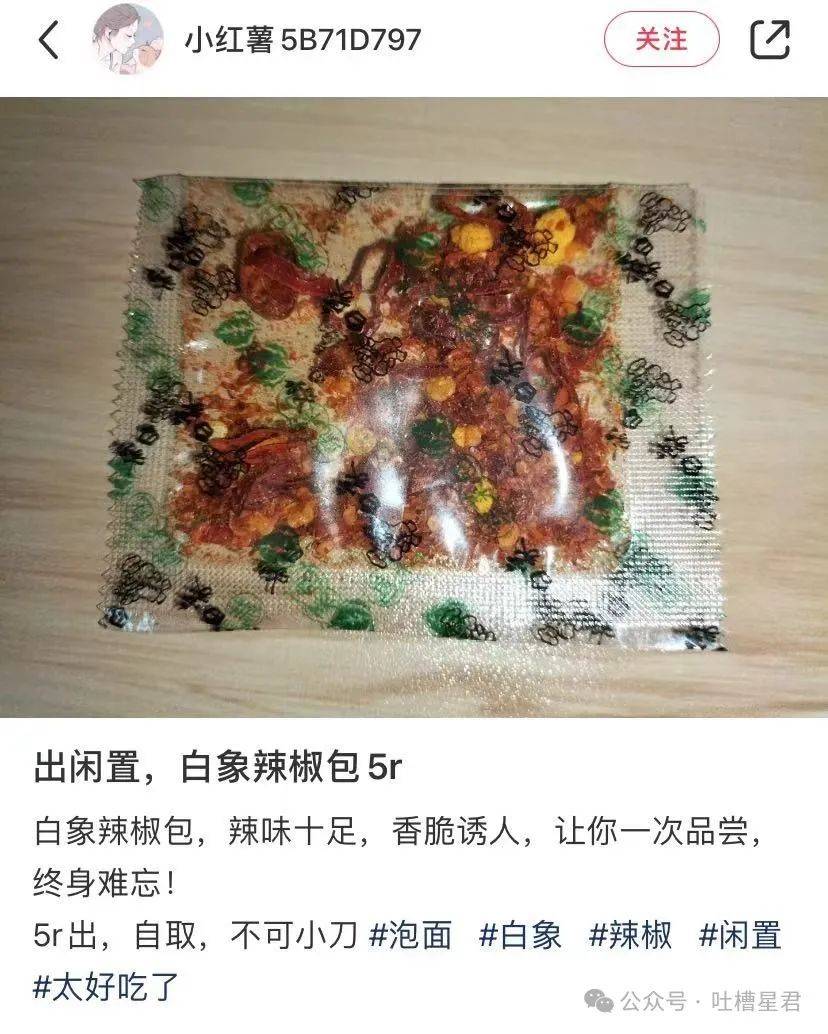The height and width of the screenshot is (1034, 828).
Task: Open the #闲置 hashtag
Action: (x=740, y=936)
